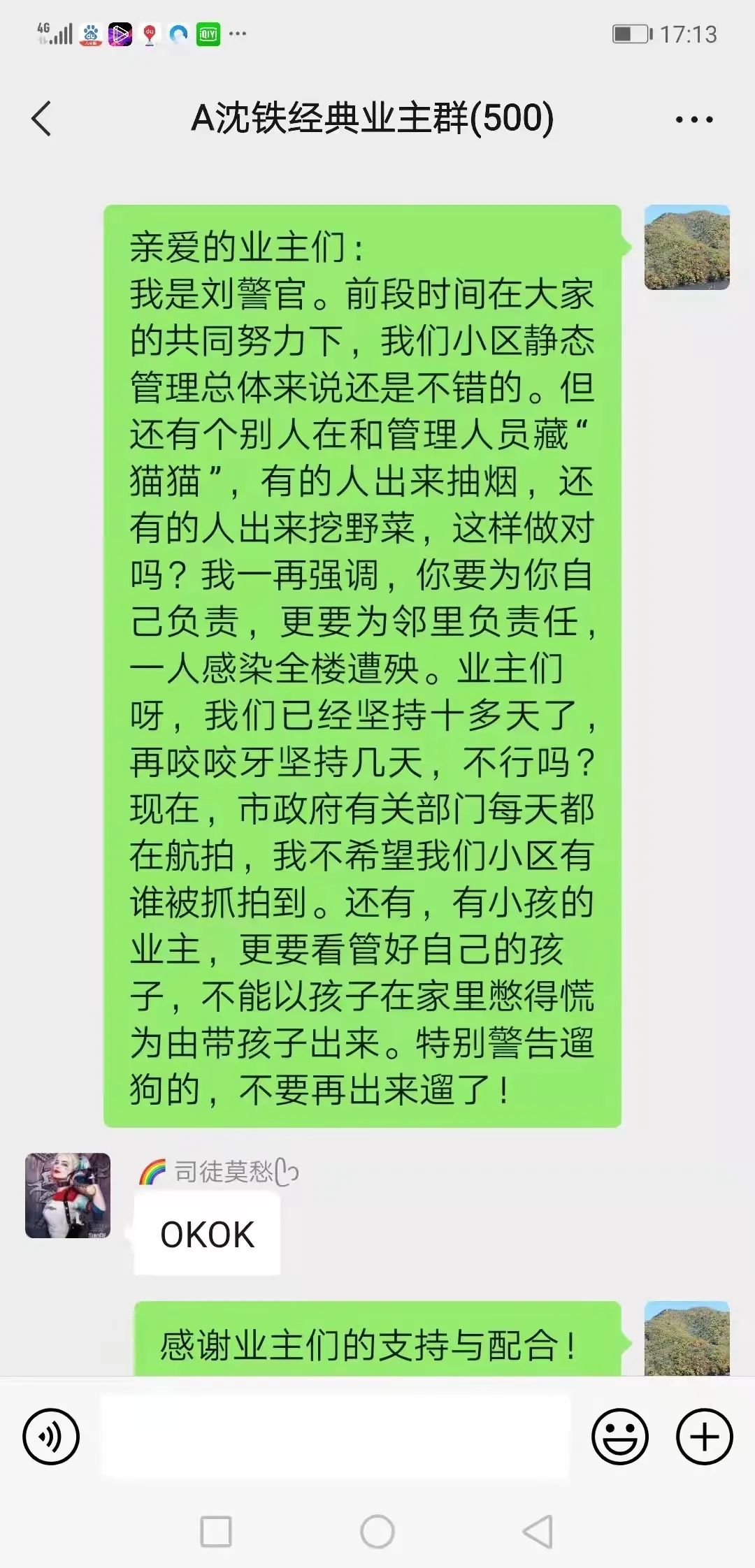Open the recent apps view

[216, 1532]
